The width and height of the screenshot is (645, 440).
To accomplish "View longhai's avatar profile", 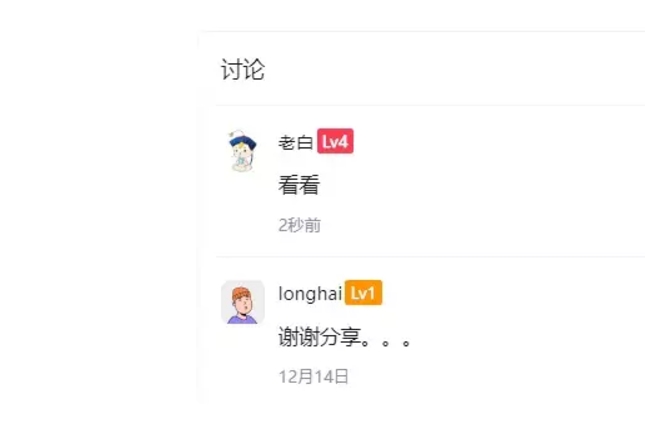I will [x=242, y=302].
